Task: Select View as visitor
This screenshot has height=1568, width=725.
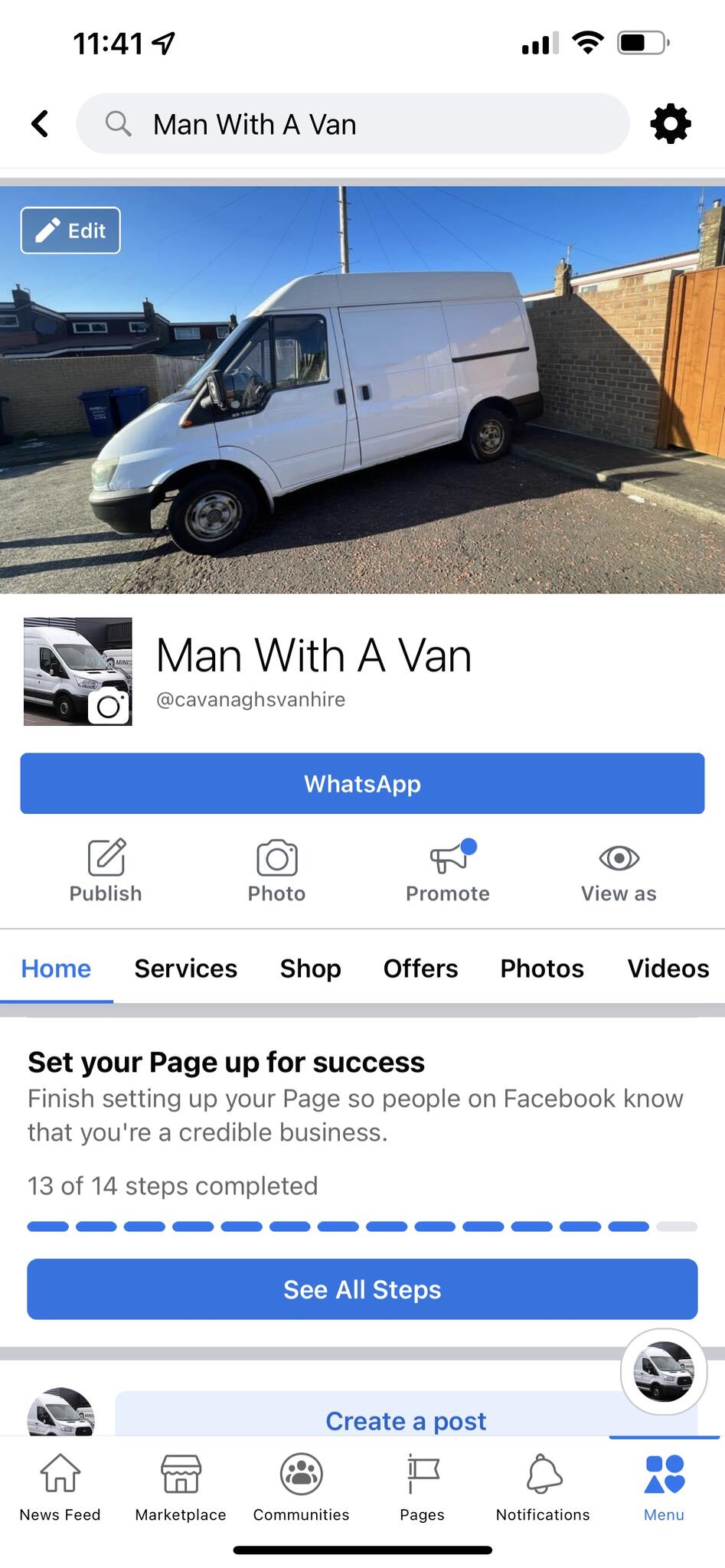Action: (x=619, y=871)
